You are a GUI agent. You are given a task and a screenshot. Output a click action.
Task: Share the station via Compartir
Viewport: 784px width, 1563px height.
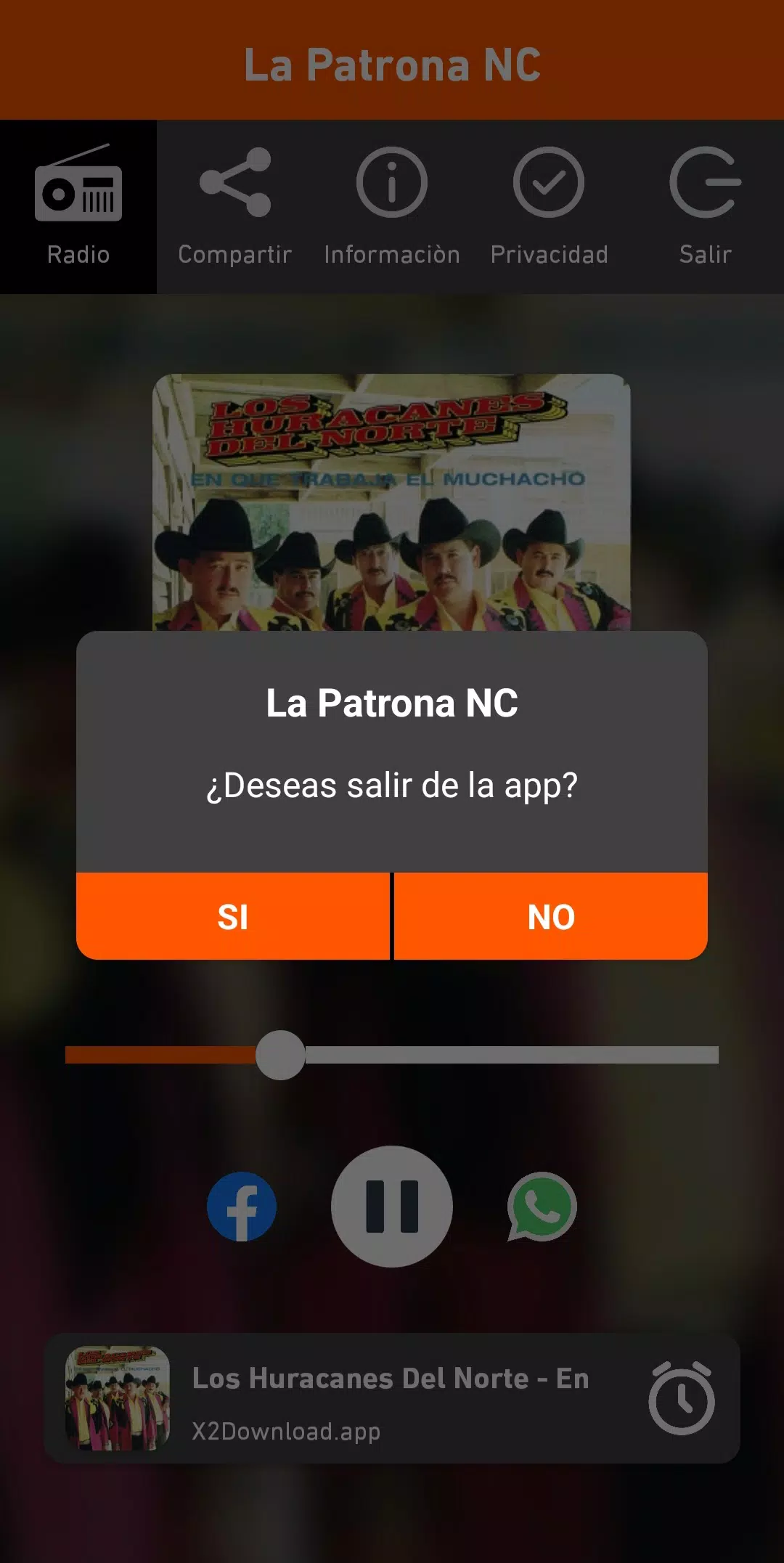(x=234, y=207)
